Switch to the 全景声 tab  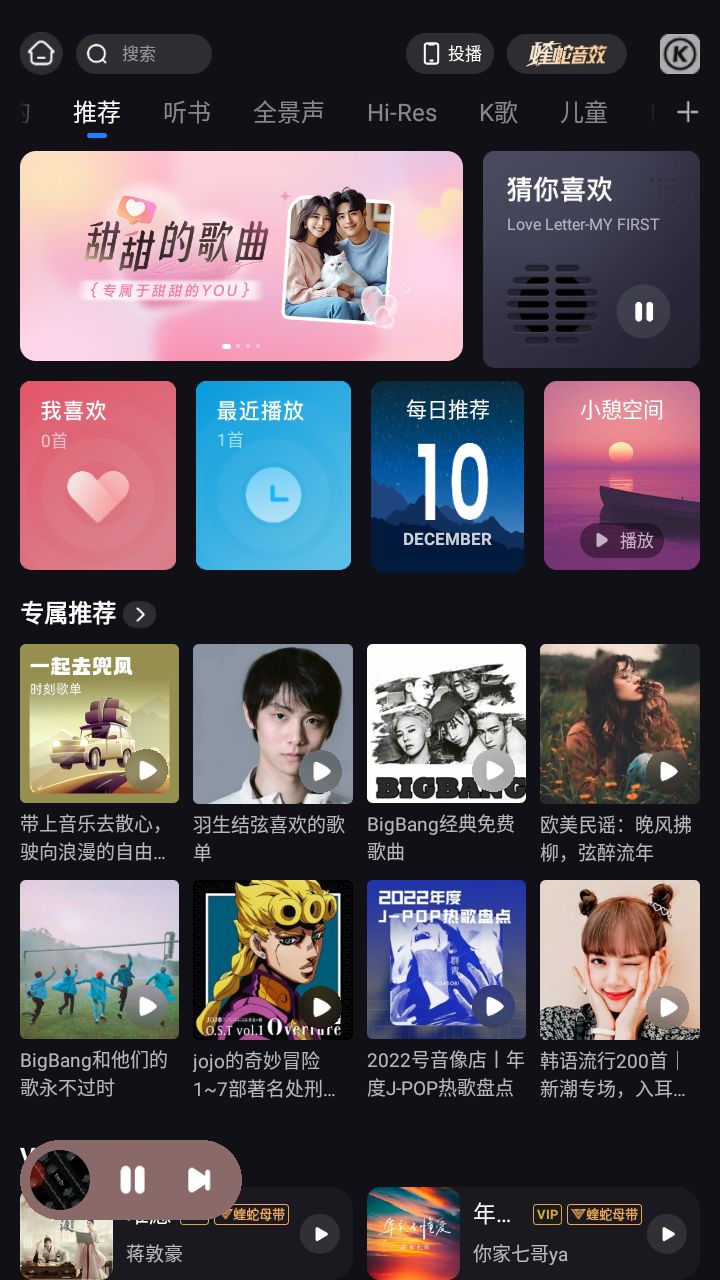pyautogui.click(x=289, y=112)
